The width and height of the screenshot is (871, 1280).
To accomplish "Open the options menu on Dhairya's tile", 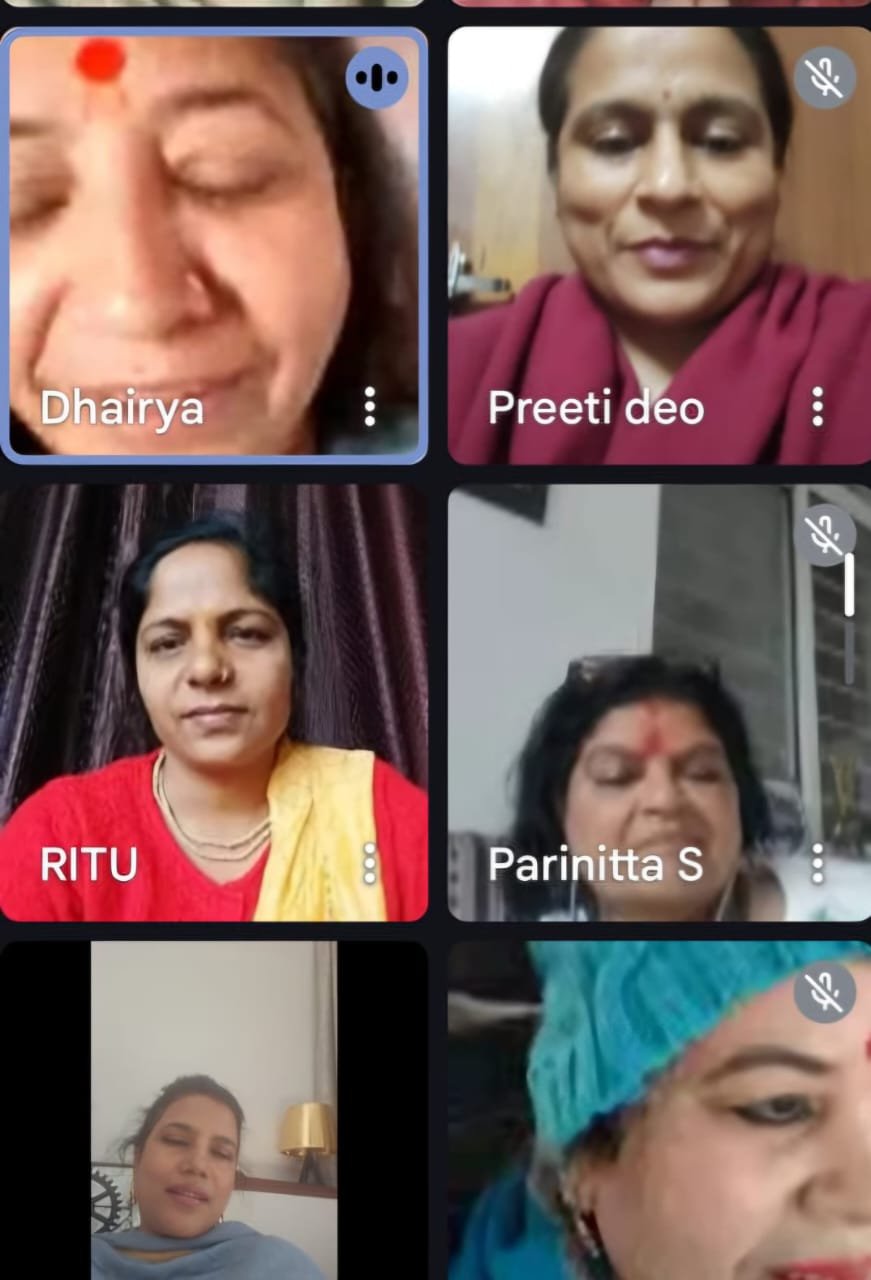I will pyautogui.click(x=370, y=407).
